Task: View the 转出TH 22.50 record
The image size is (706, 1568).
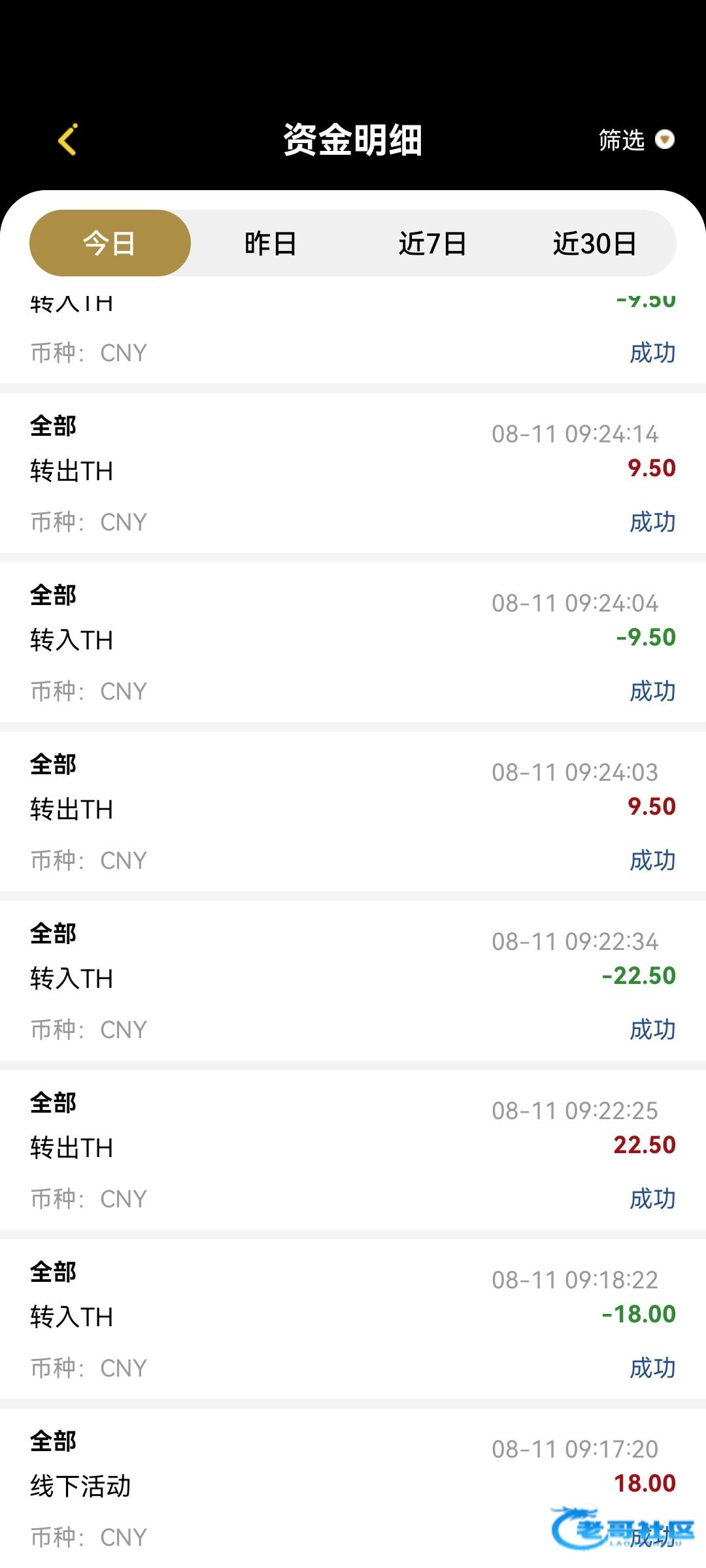Action: 353,1150
